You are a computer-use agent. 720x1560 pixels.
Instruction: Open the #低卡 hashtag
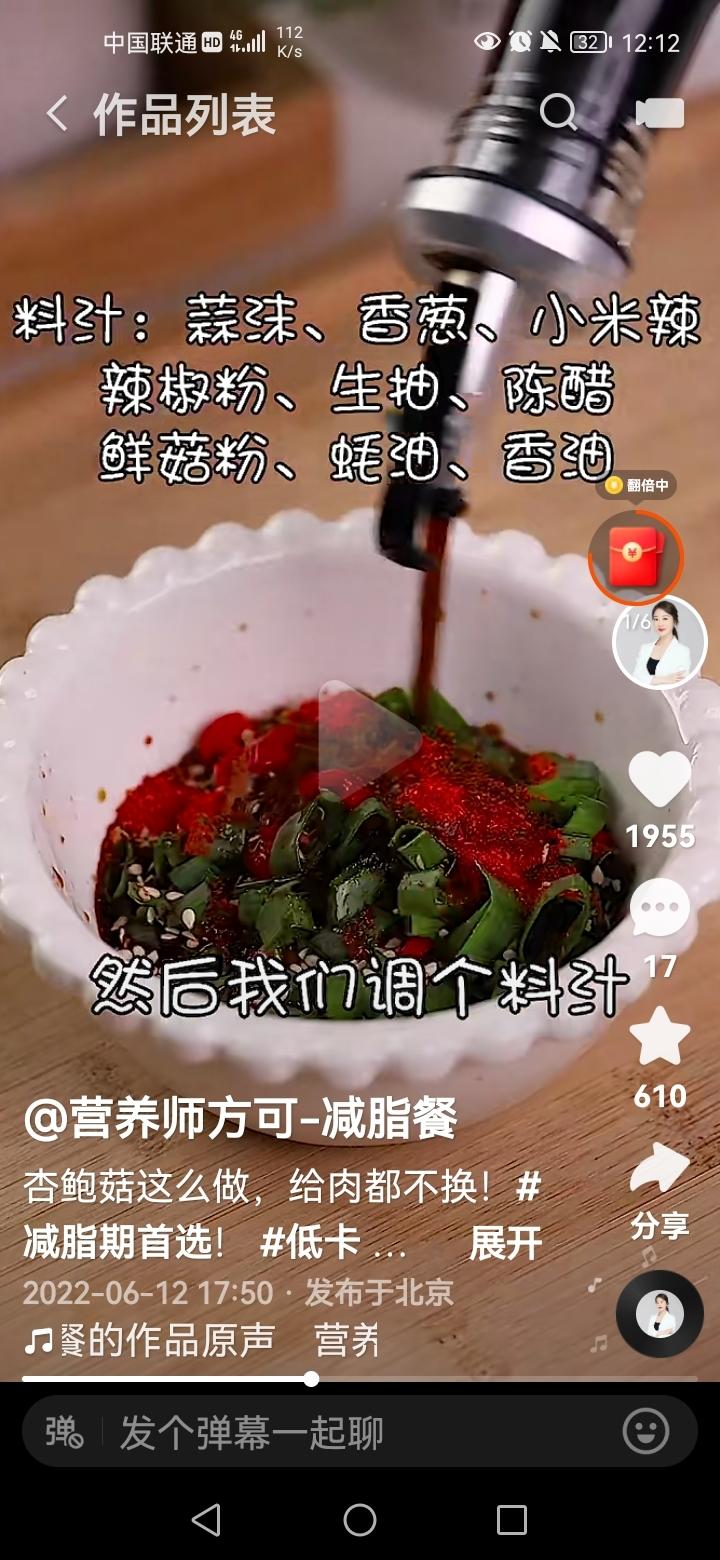click(x=310, y=1244)
